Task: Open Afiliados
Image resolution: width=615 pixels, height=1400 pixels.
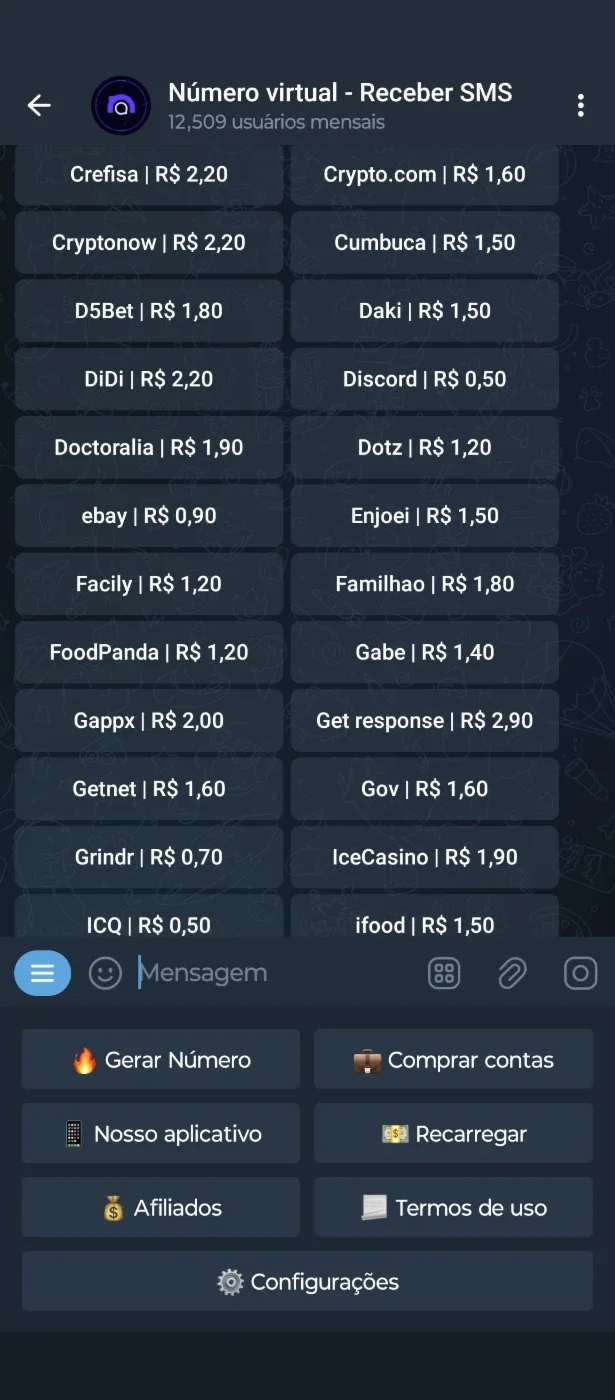Action: [x=161, y=1208]
